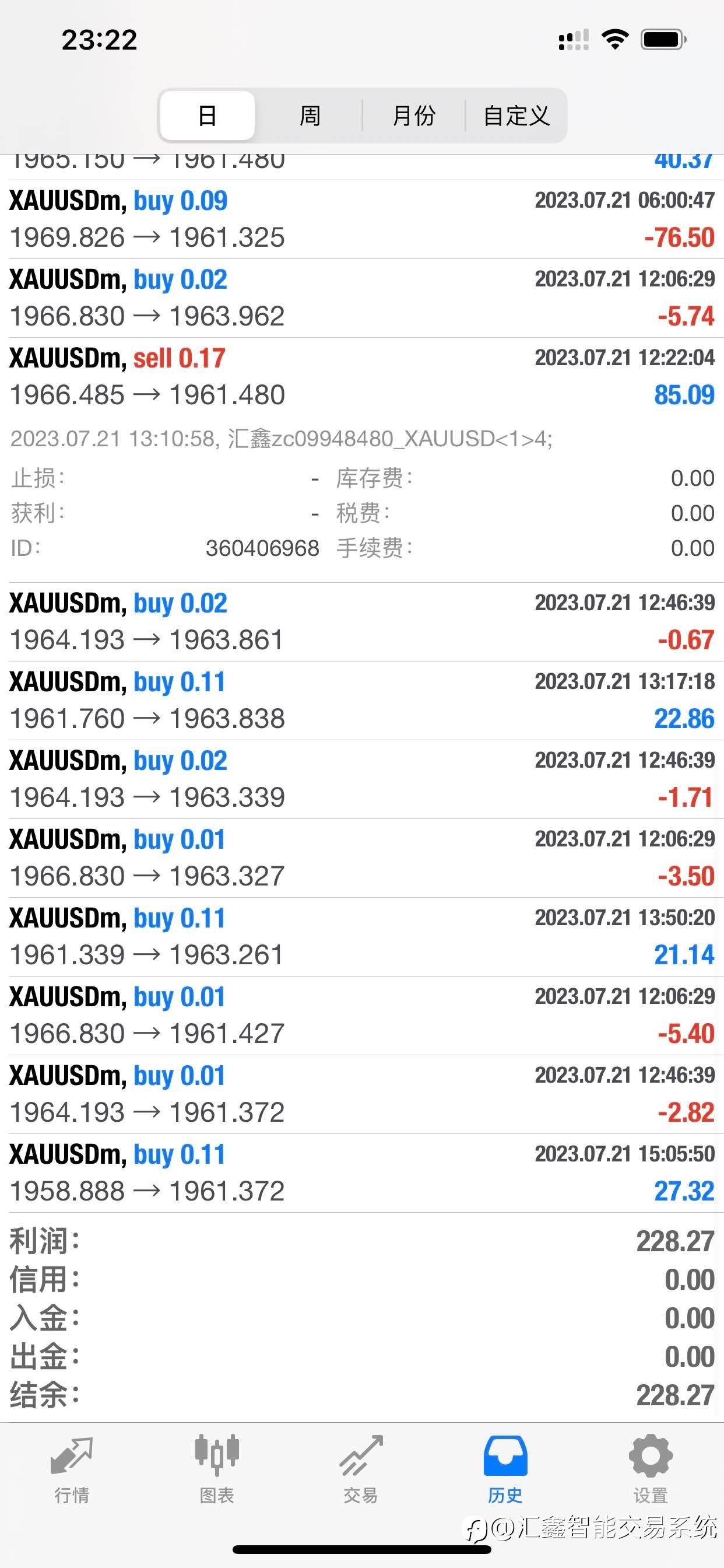Show details of buy 0.01 trade with -5.40
Screen dimensions: 724x1568
coord(362,1016)
